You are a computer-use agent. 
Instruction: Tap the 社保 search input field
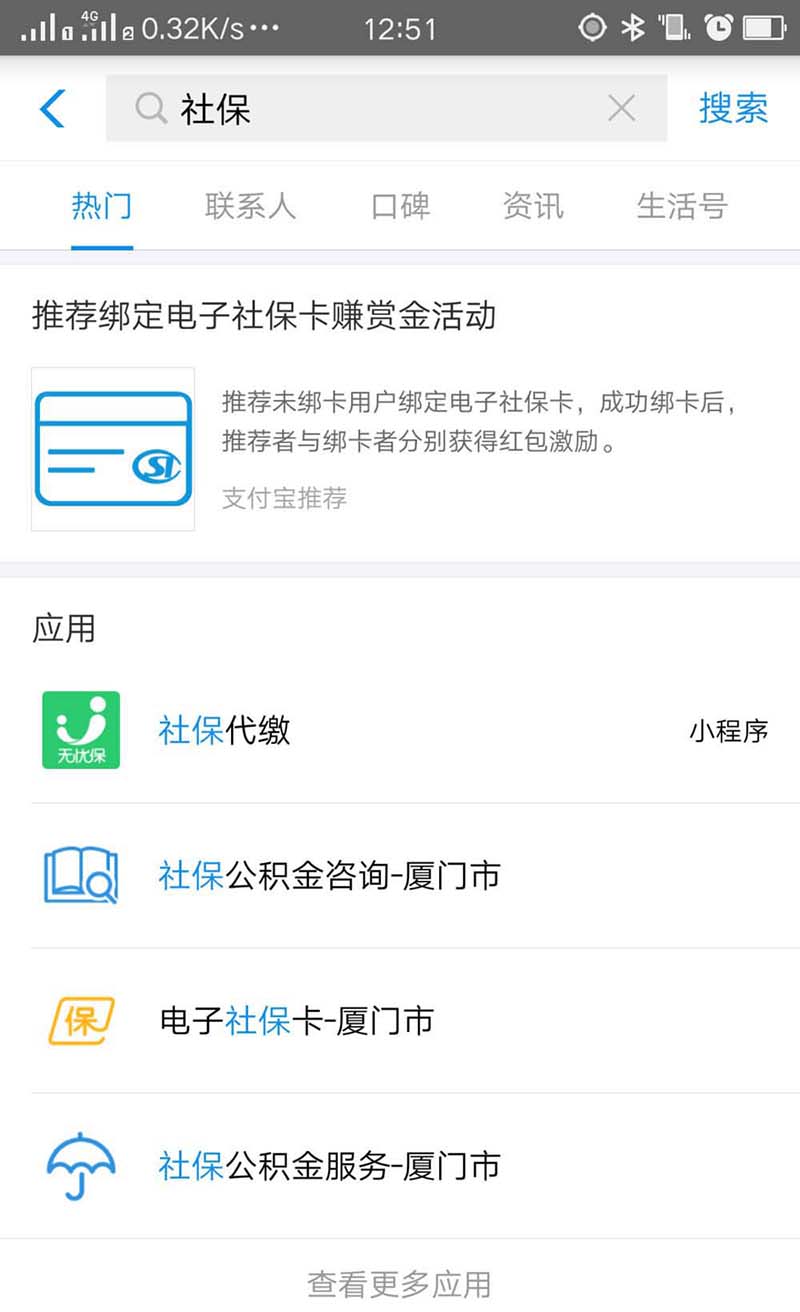[380, 108]
